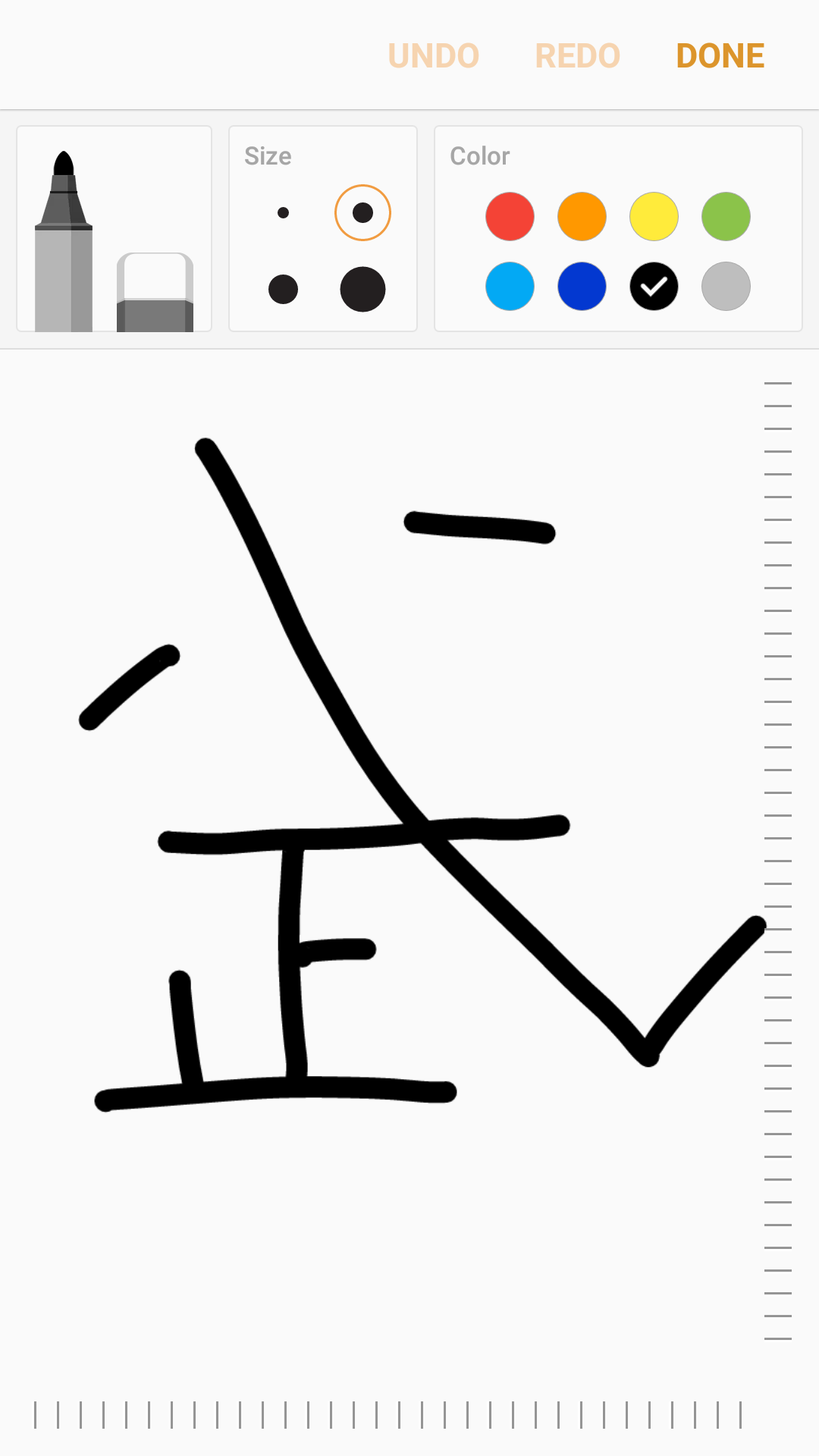
Task: Pick the third brush size
Action: (283, 289)
